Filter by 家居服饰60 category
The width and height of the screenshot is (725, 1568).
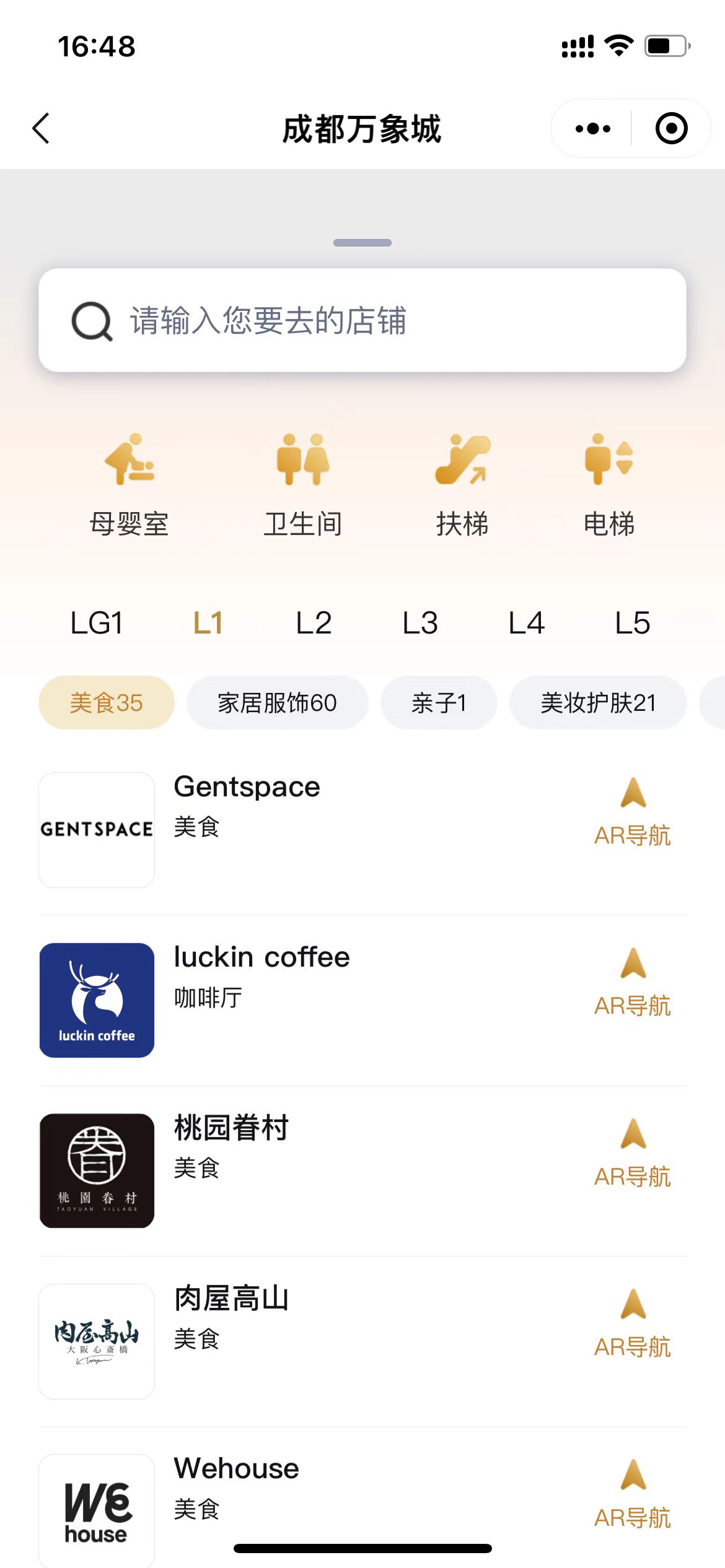click(x=277, y=703)
